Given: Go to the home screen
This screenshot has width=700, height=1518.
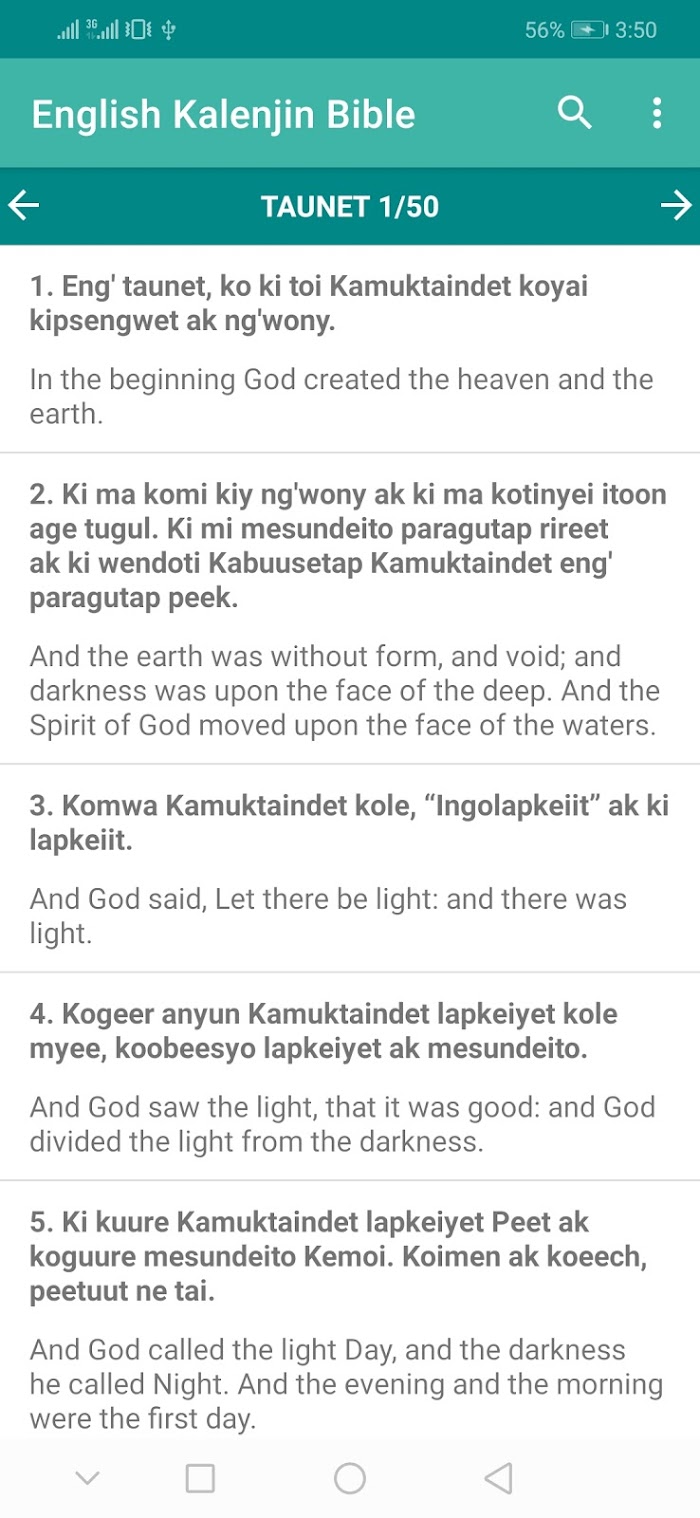Looking at the screenshot, I should [x=350, y=1478].
